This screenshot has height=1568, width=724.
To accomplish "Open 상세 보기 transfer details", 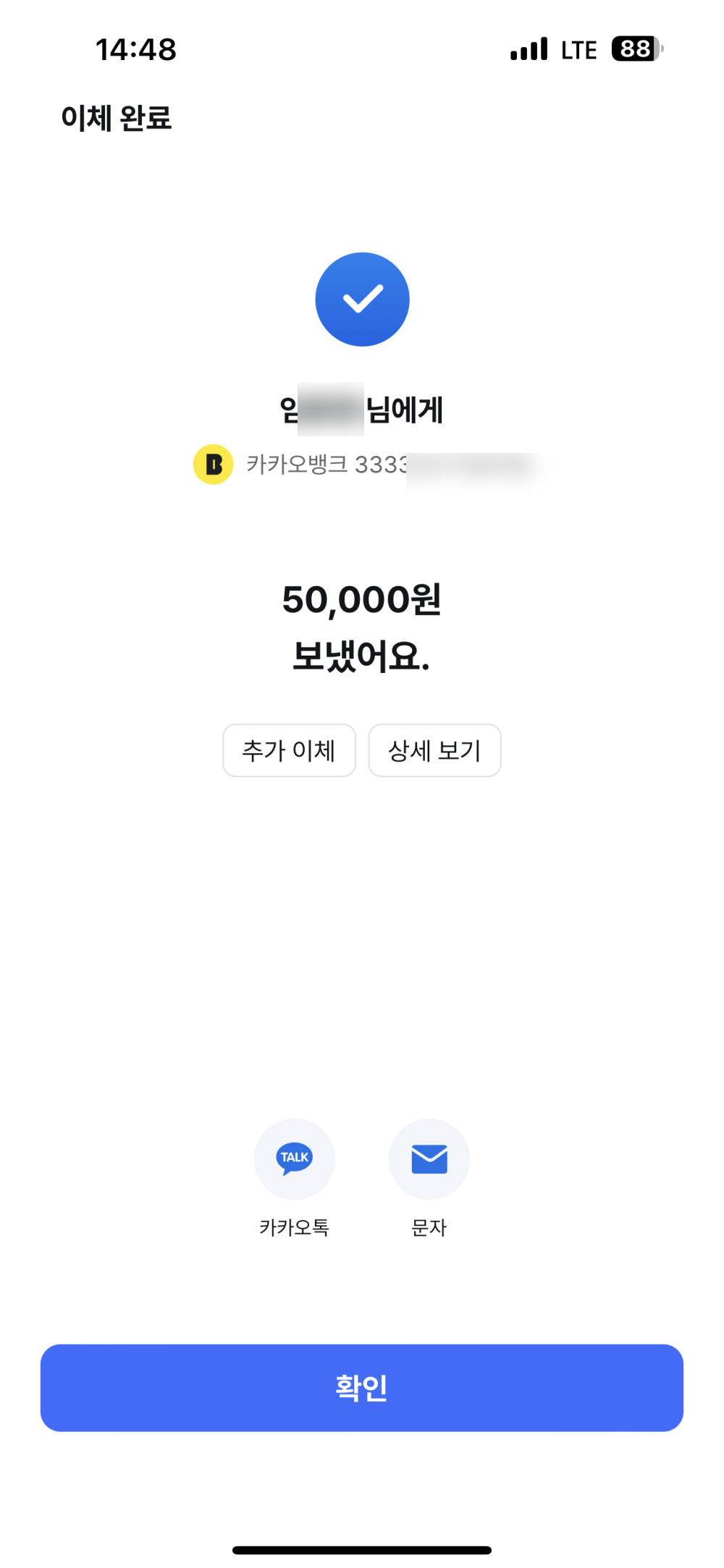I will [434, 750].
